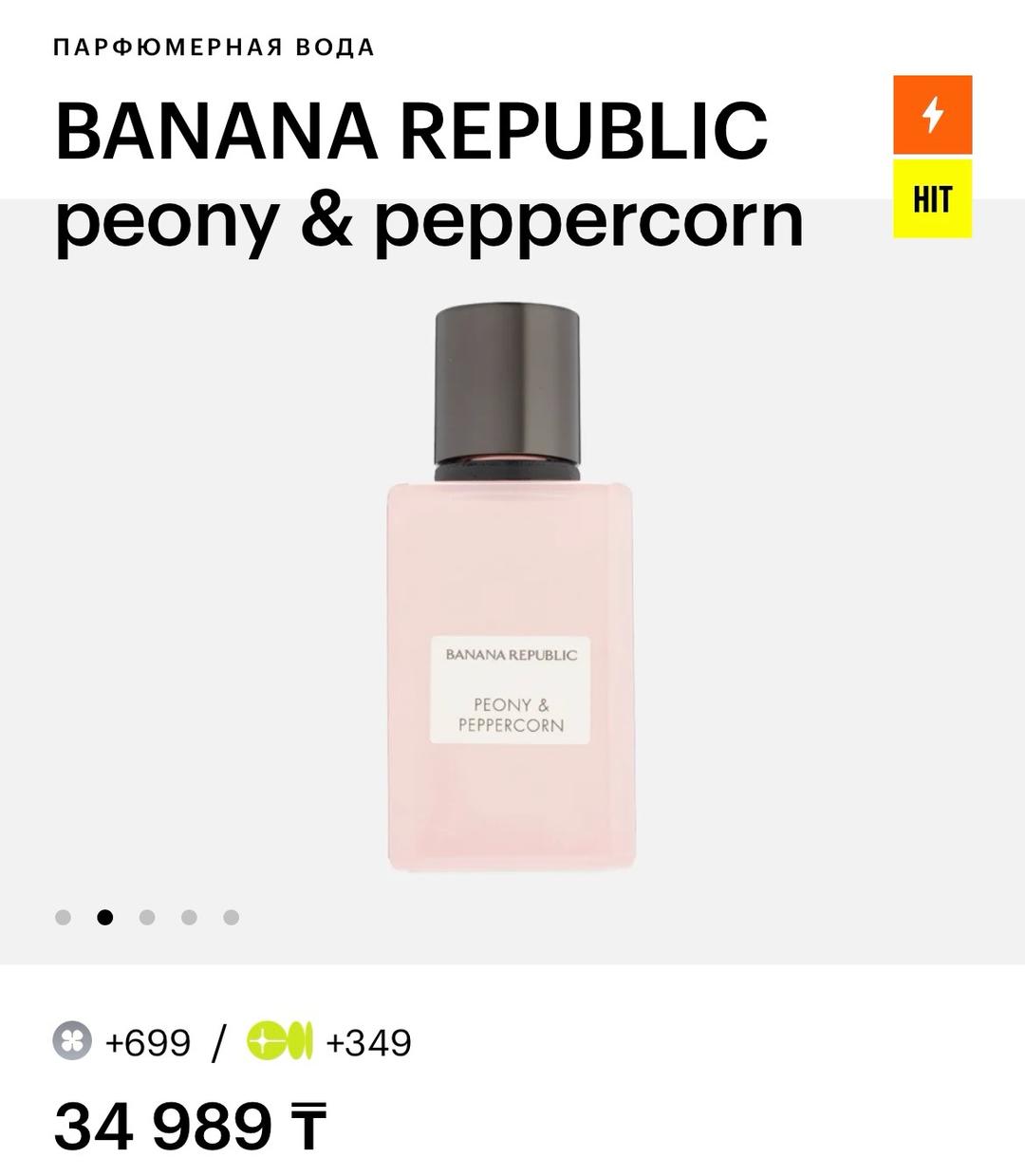The image size is (1025, 1176).
Task: Tap the yellow HIT badge
Action: [x=932, y=198]
